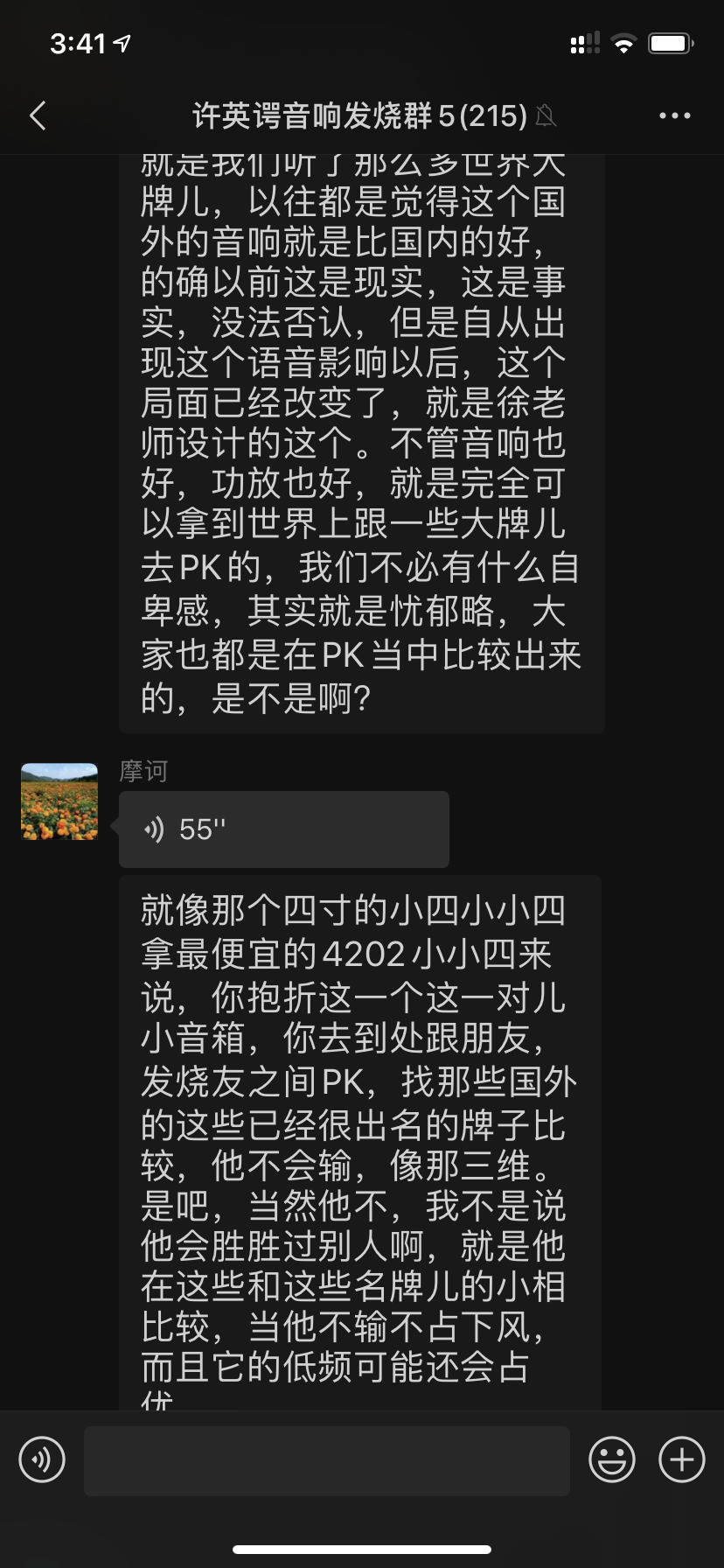Open 摩诃's profile avatar
Screen dimensions: 724x1568
59,801
